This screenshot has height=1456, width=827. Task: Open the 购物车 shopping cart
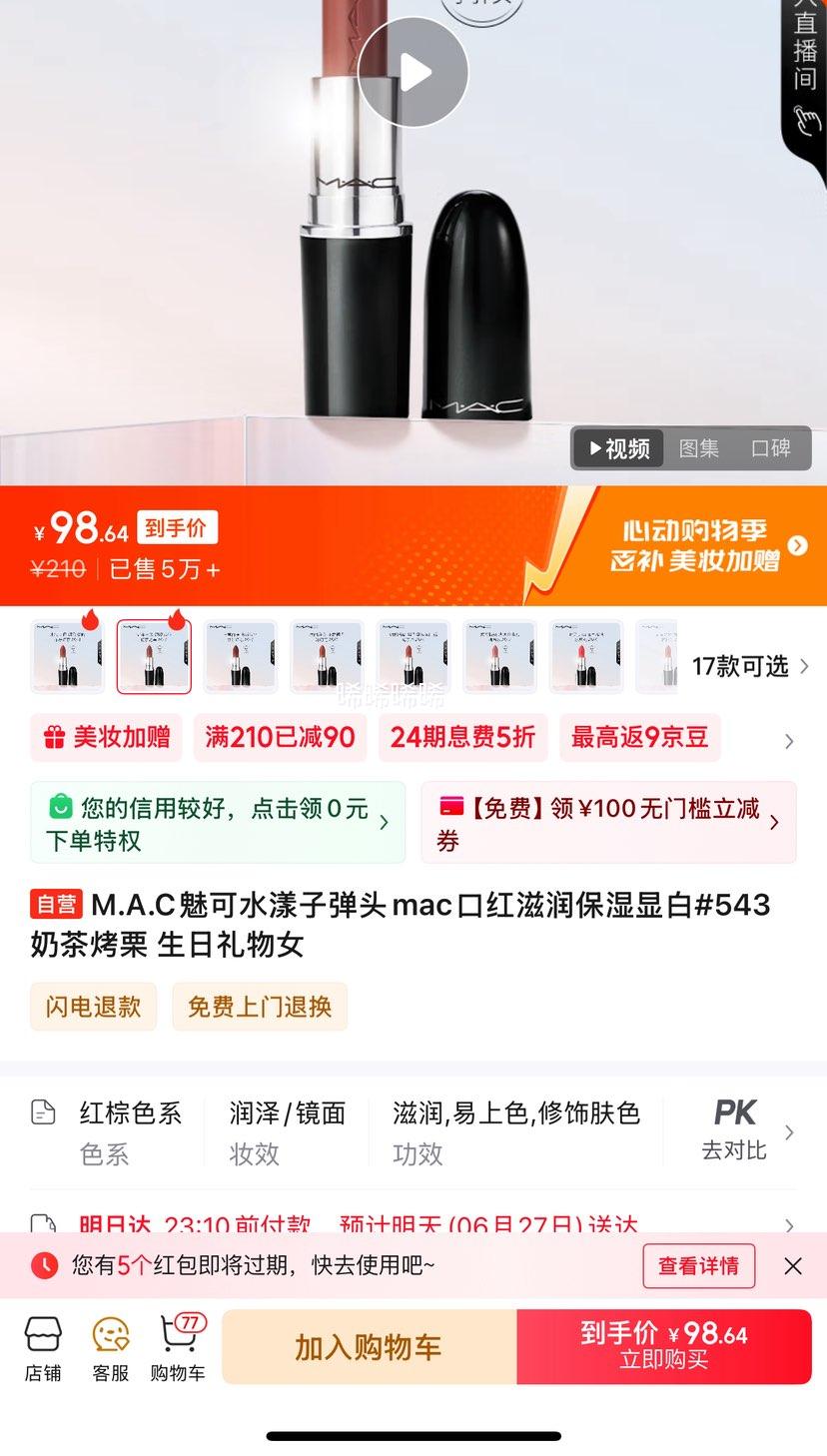[x=178, y=1347]
